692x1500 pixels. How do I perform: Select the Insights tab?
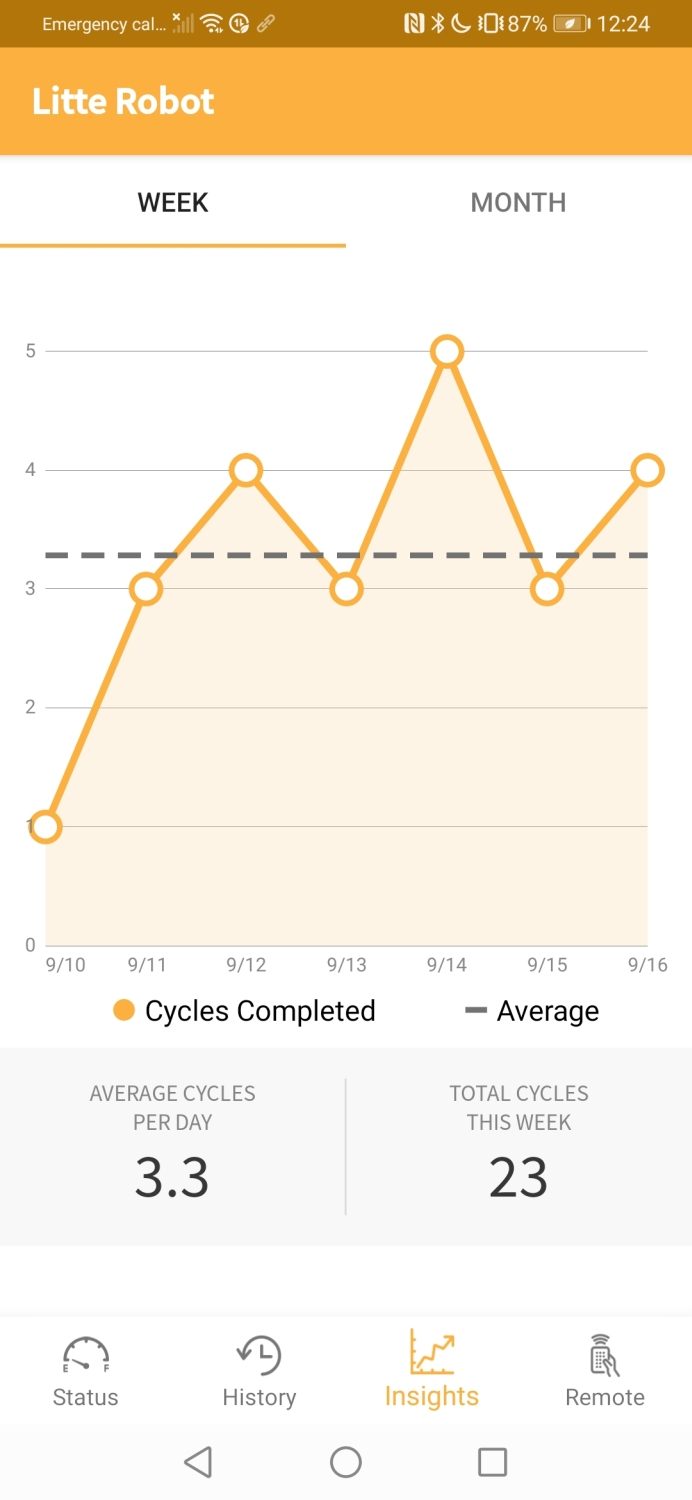click(432, 1369)
